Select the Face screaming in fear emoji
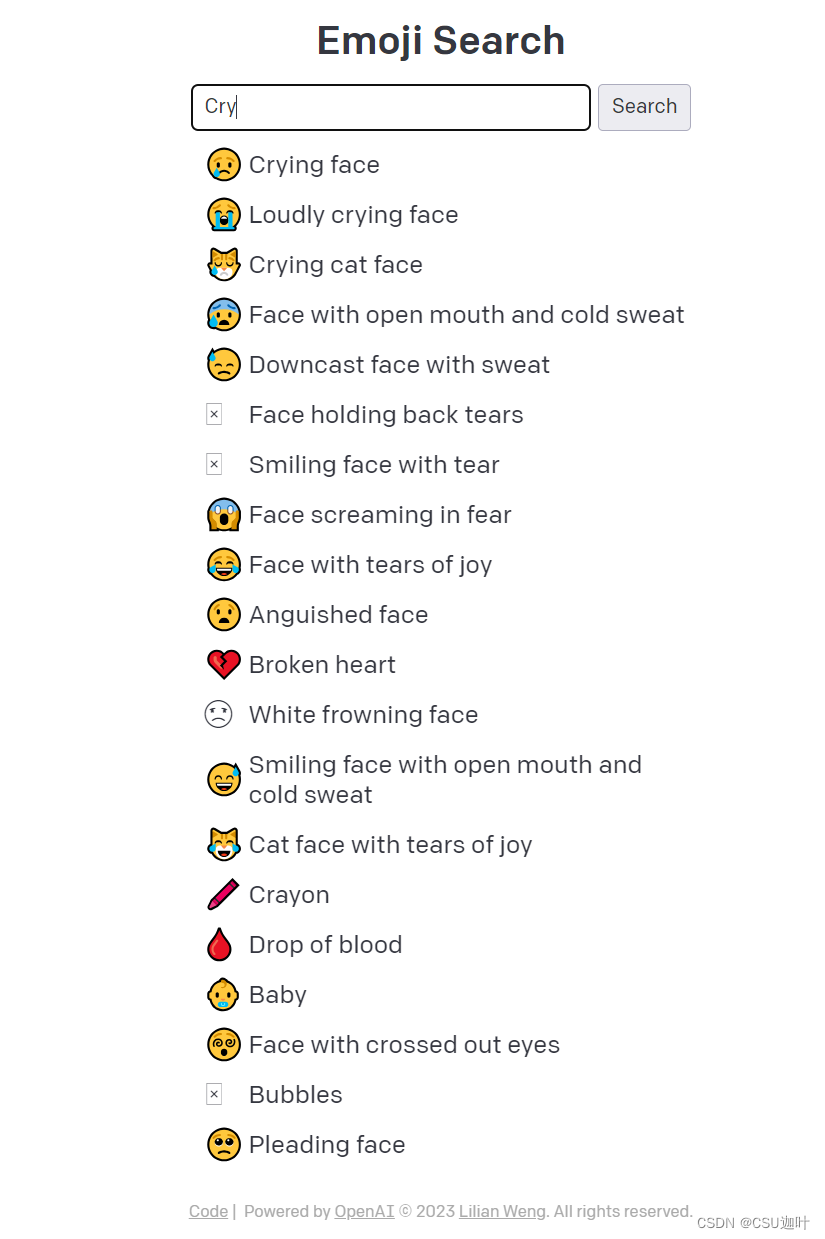 pos(224,514)
